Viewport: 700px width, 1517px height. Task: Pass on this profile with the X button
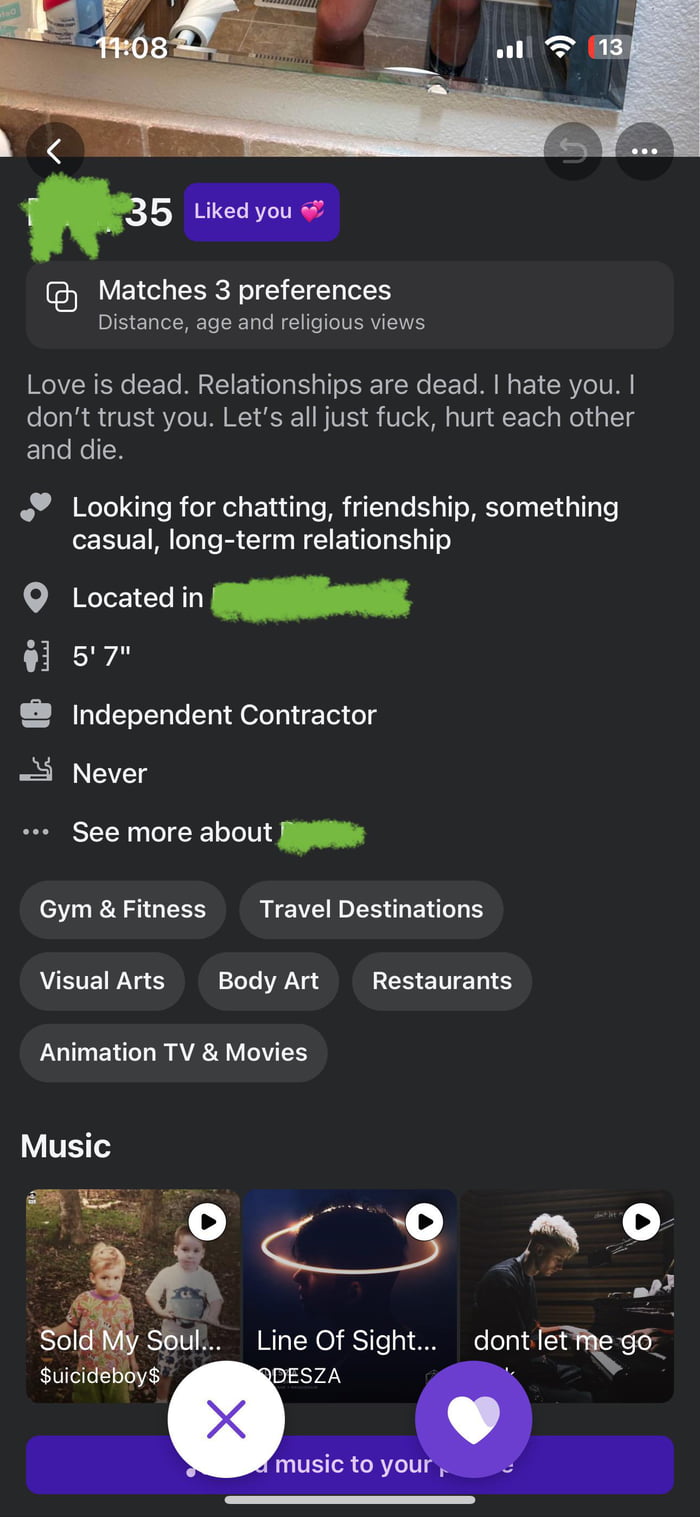point(226,1419)
